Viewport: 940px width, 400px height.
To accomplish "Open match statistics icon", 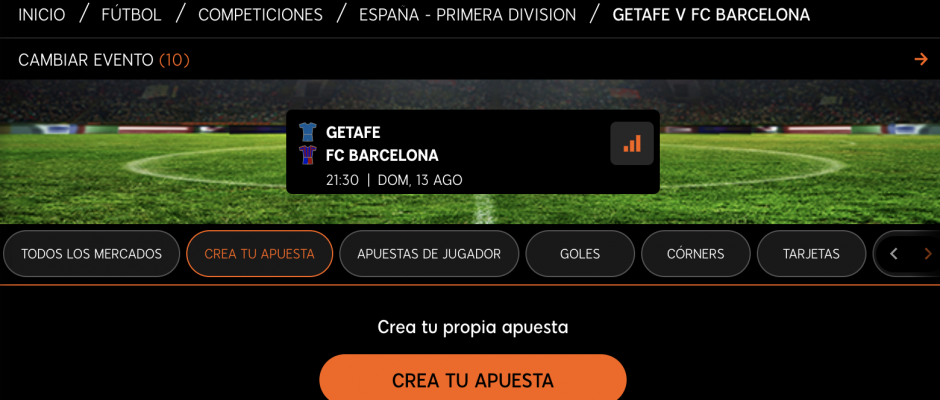I will tap(632, 144).
